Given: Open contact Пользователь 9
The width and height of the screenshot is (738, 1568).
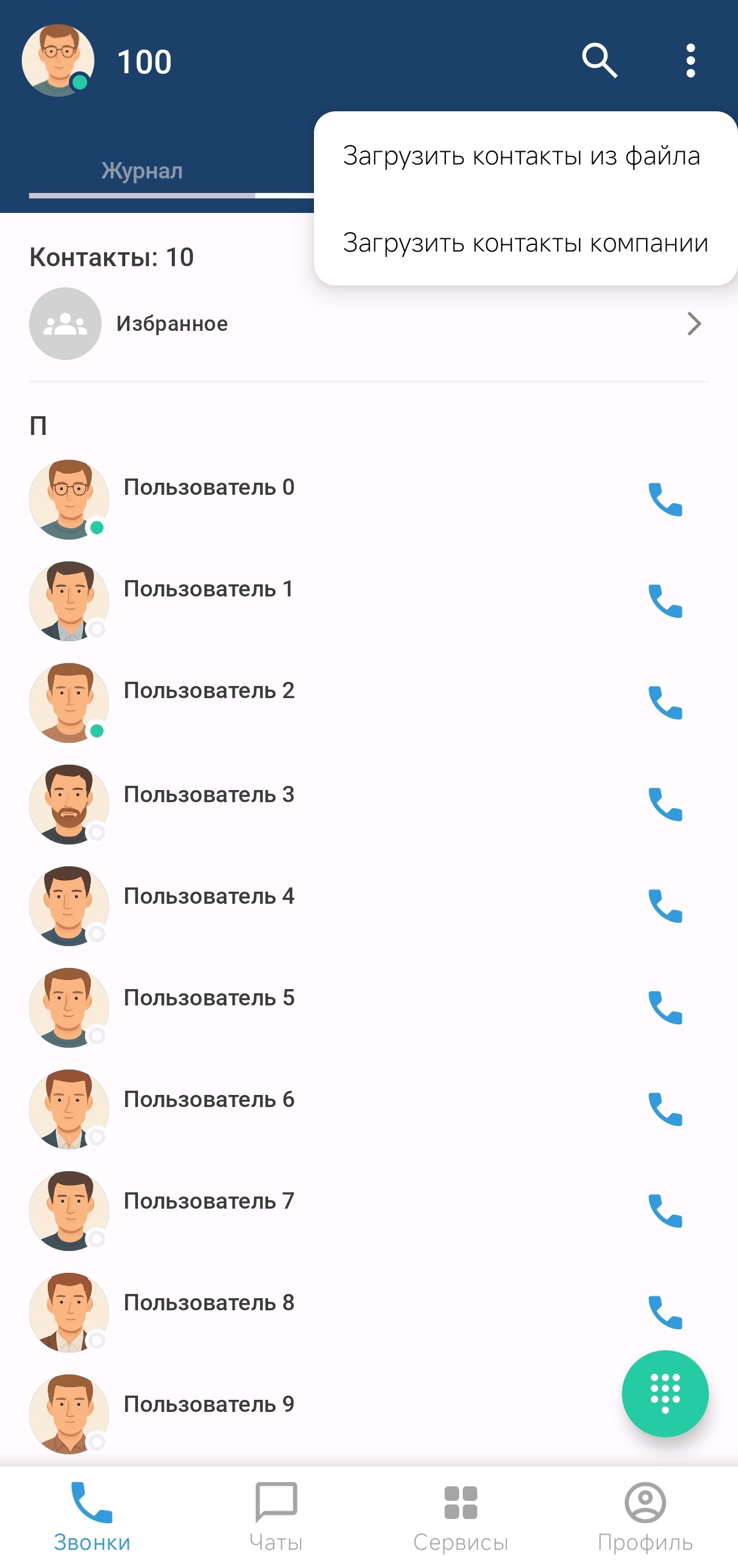Looking at the screenshot, I should pyautogui.click(x=208, y=1404).
